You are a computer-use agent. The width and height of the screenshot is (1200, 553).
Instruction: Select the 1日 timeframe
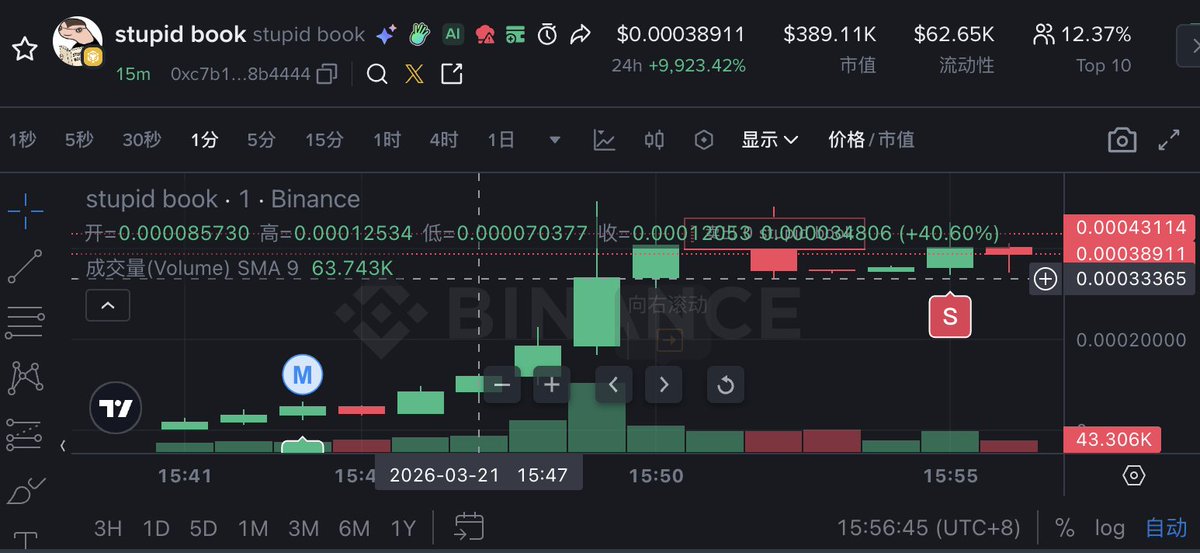click(x=500, y=140)
